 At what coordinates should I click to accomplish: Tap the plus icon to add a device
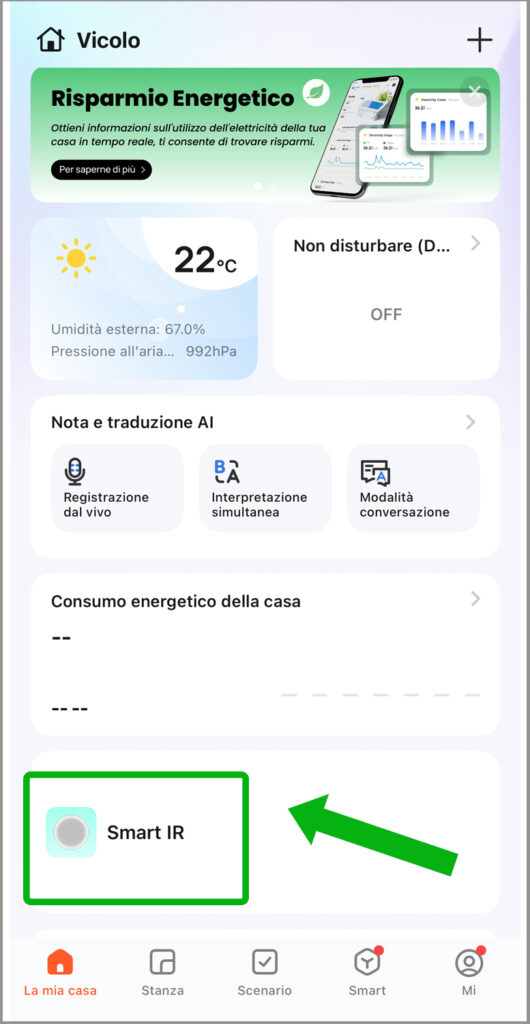pos(479,40)
